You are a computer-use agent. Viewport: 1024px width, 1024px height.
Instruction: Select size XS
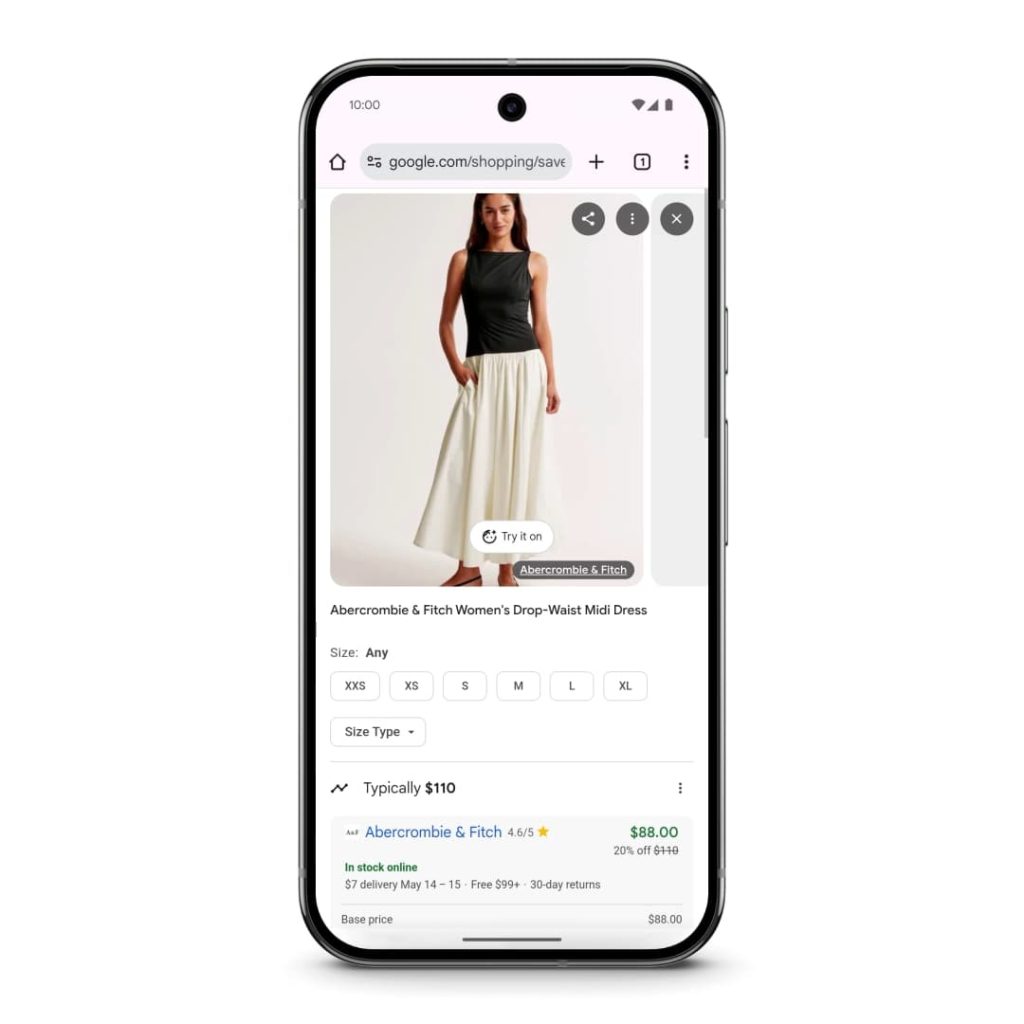[x=411, y=686]
